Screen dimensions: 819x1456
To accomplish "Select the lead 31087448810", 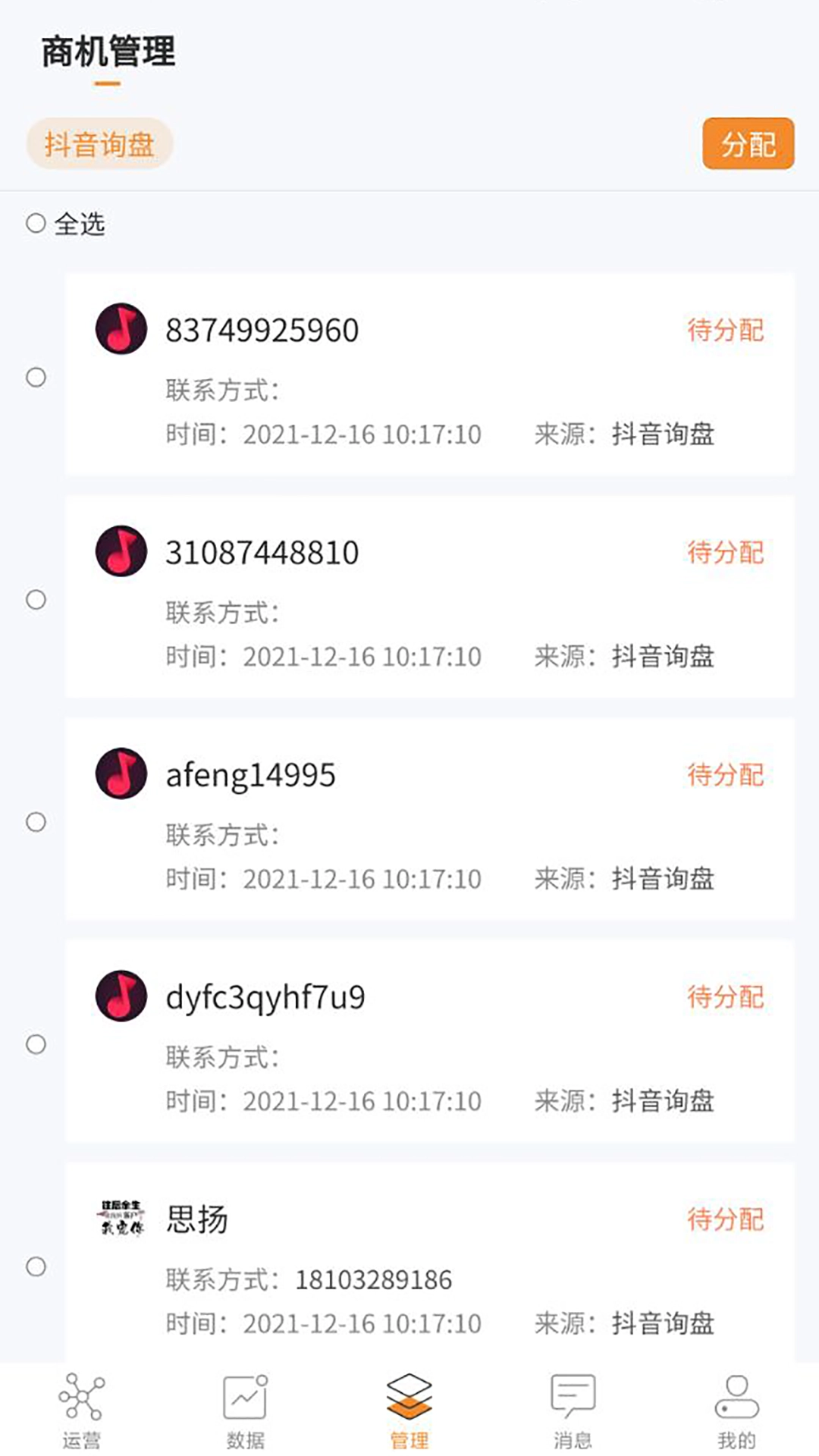I will coord(36,599).
